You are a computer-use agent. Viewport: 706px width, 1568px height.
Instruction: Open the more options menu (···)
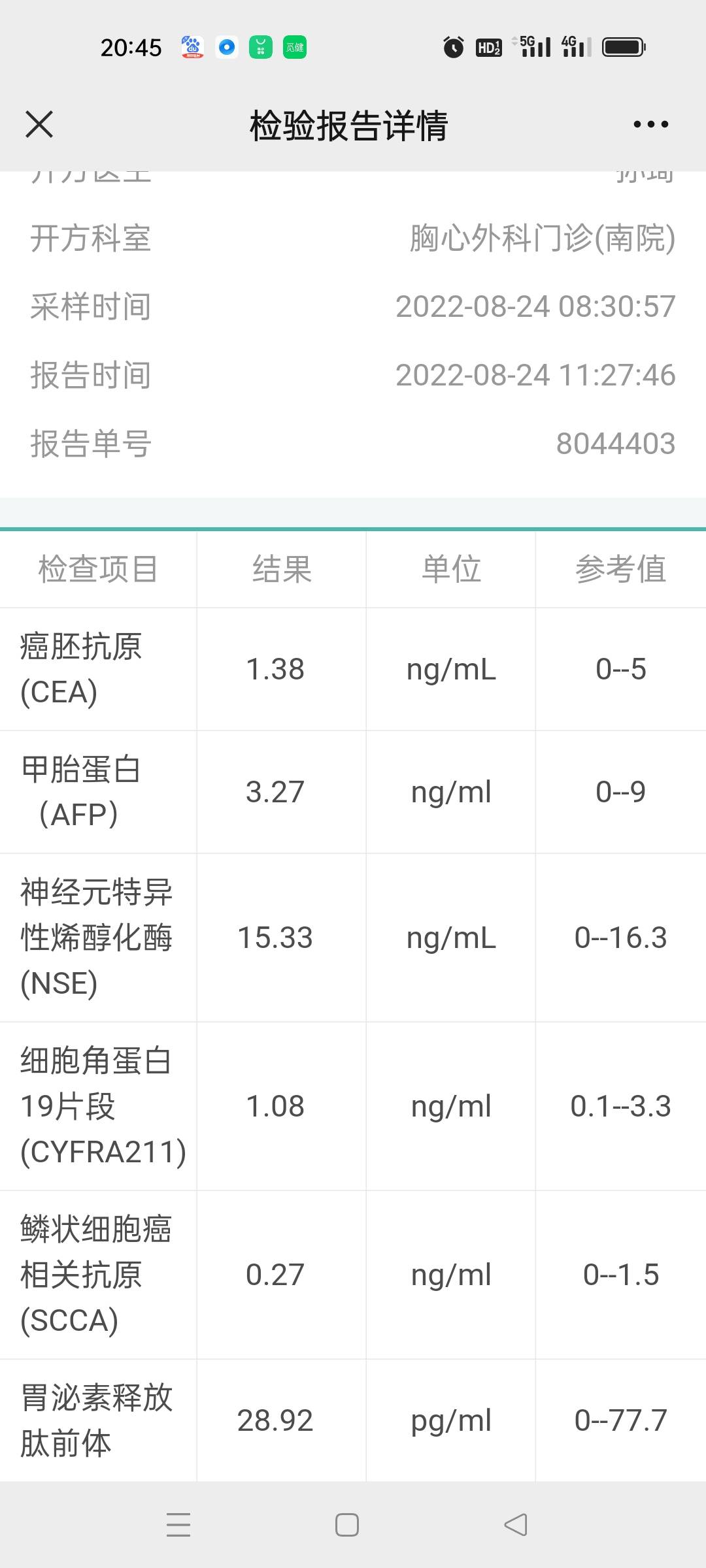click(650, 124)
